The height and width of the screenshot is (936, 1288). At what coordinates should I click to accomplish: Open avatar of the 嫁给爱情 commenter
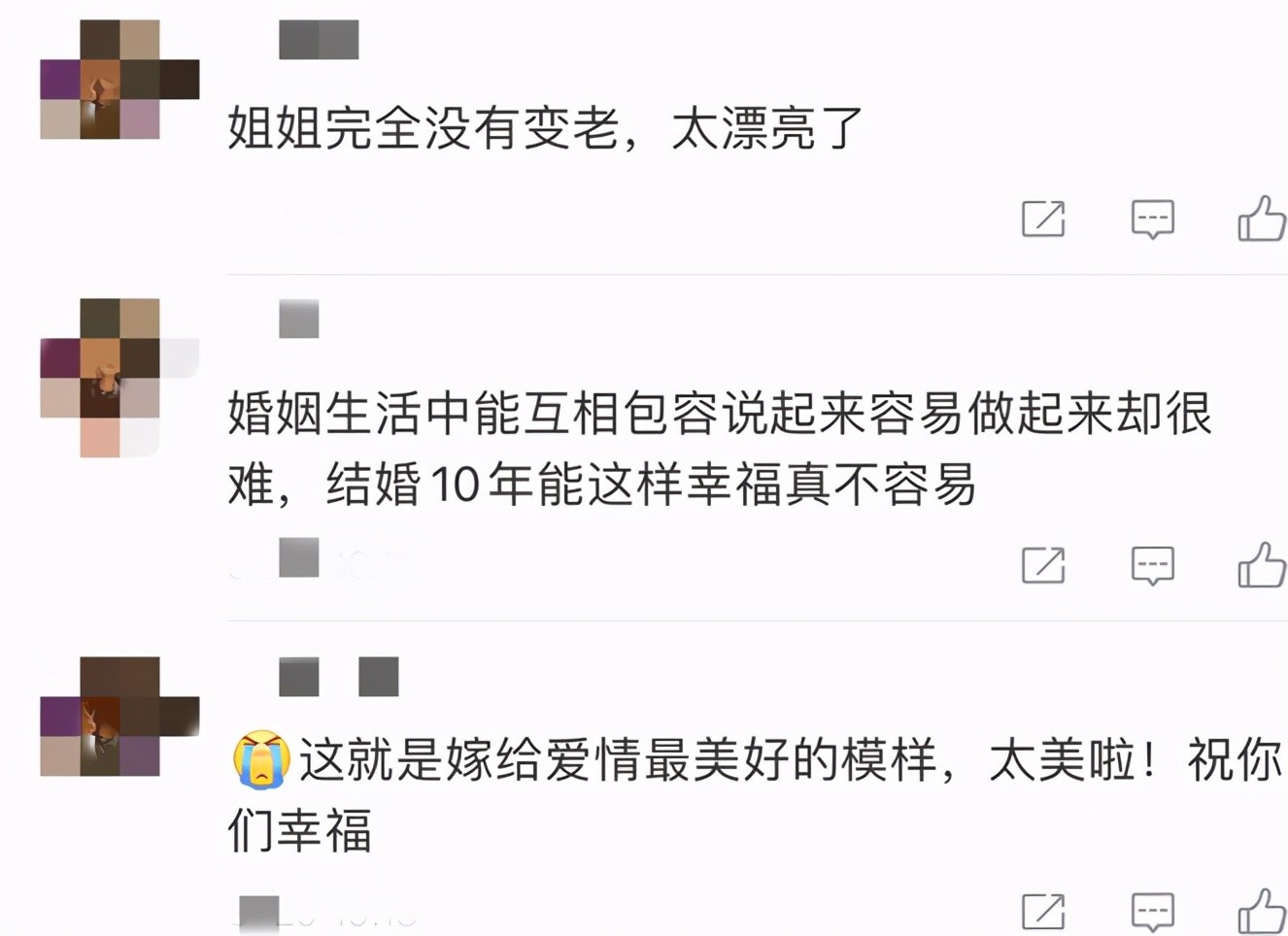pos(119,717)
